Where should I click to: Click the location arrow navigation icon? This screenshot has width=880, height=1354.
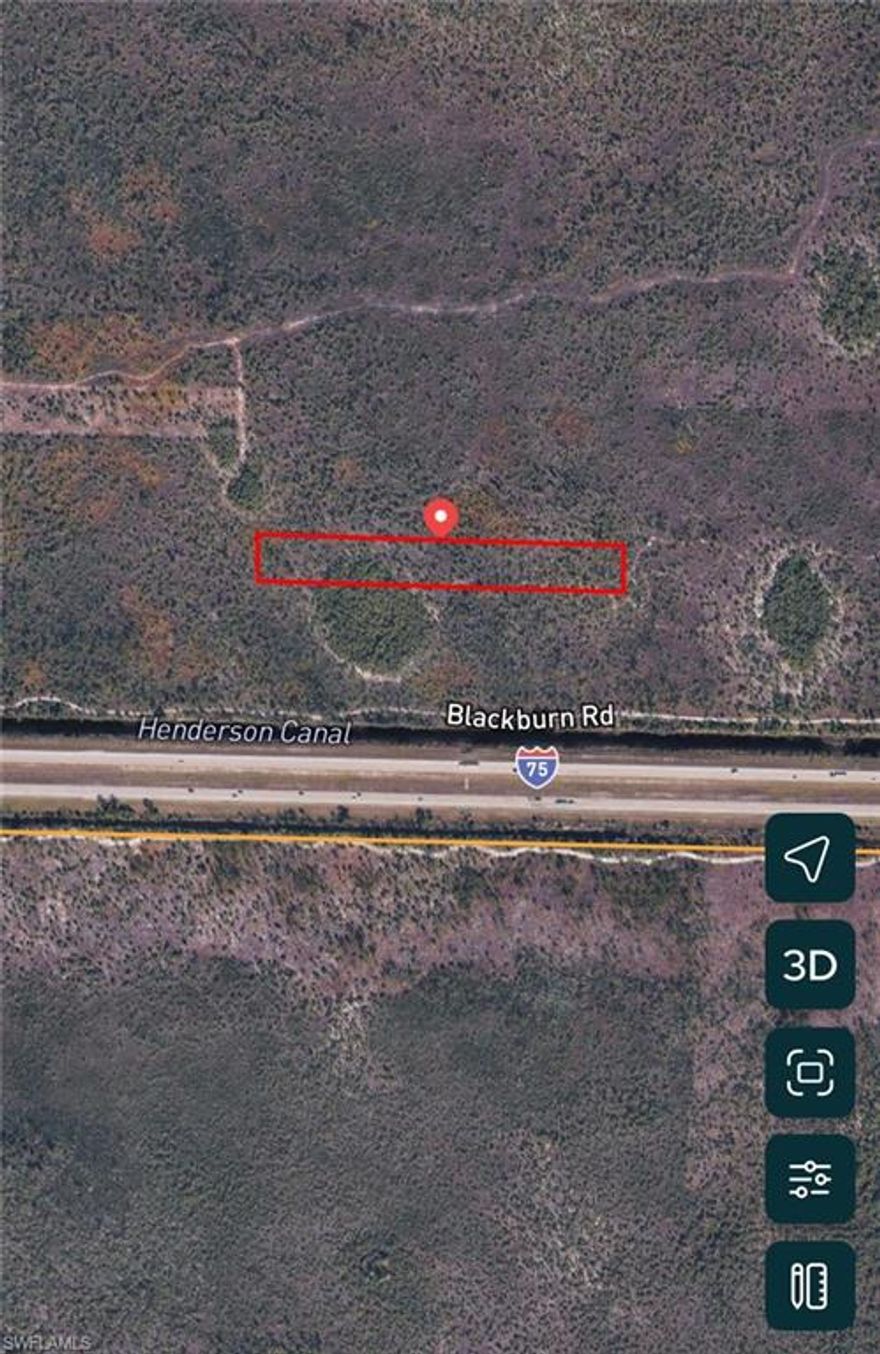(810, 858)
